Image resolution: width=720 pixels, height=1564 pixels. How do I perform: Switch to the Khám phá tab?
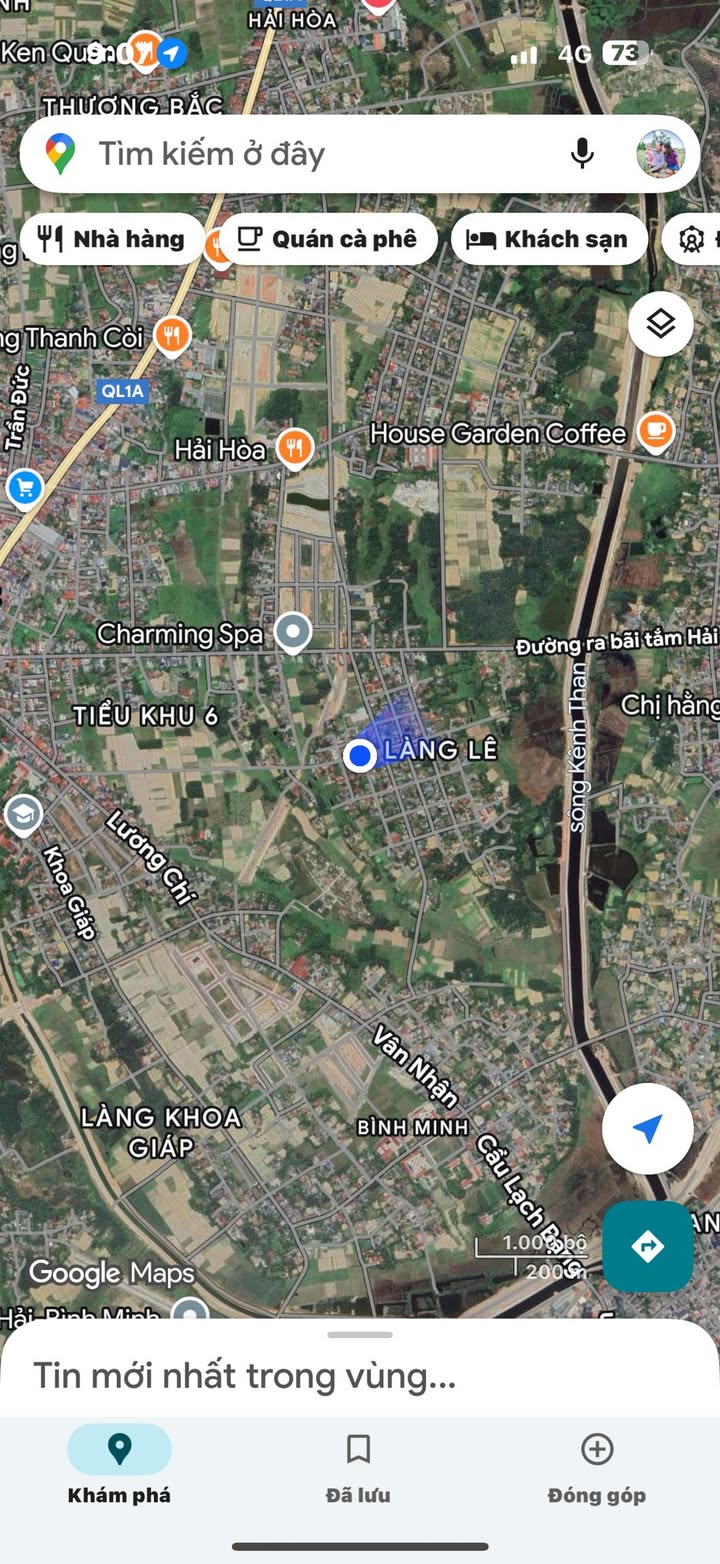(x=119, y=1467)
